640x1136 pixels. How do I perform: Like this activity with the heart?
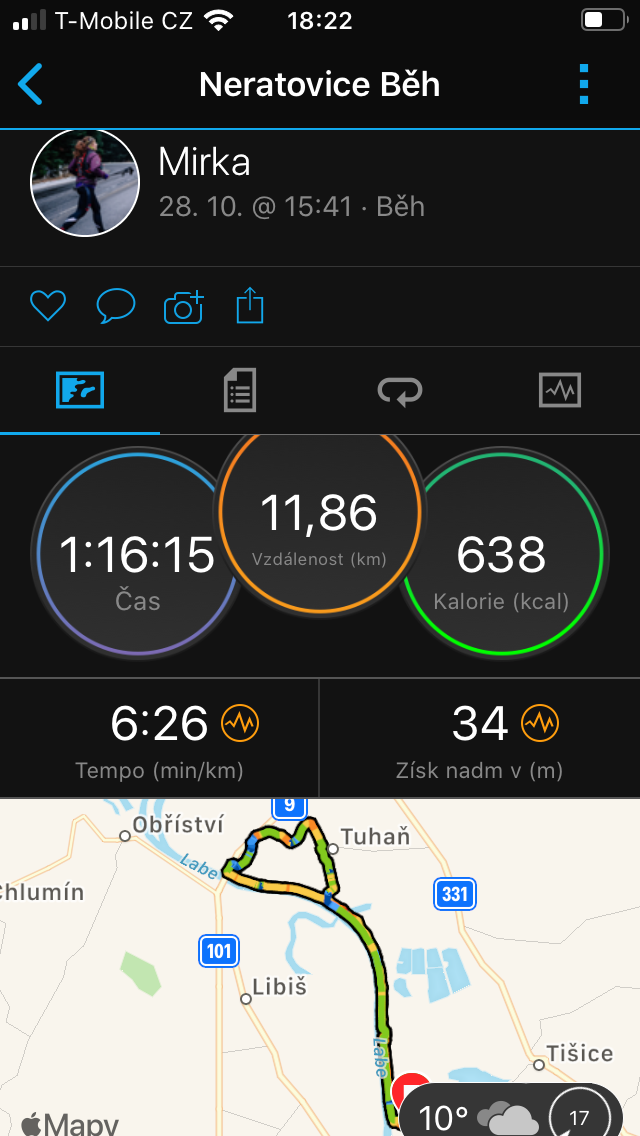(48, 306)
